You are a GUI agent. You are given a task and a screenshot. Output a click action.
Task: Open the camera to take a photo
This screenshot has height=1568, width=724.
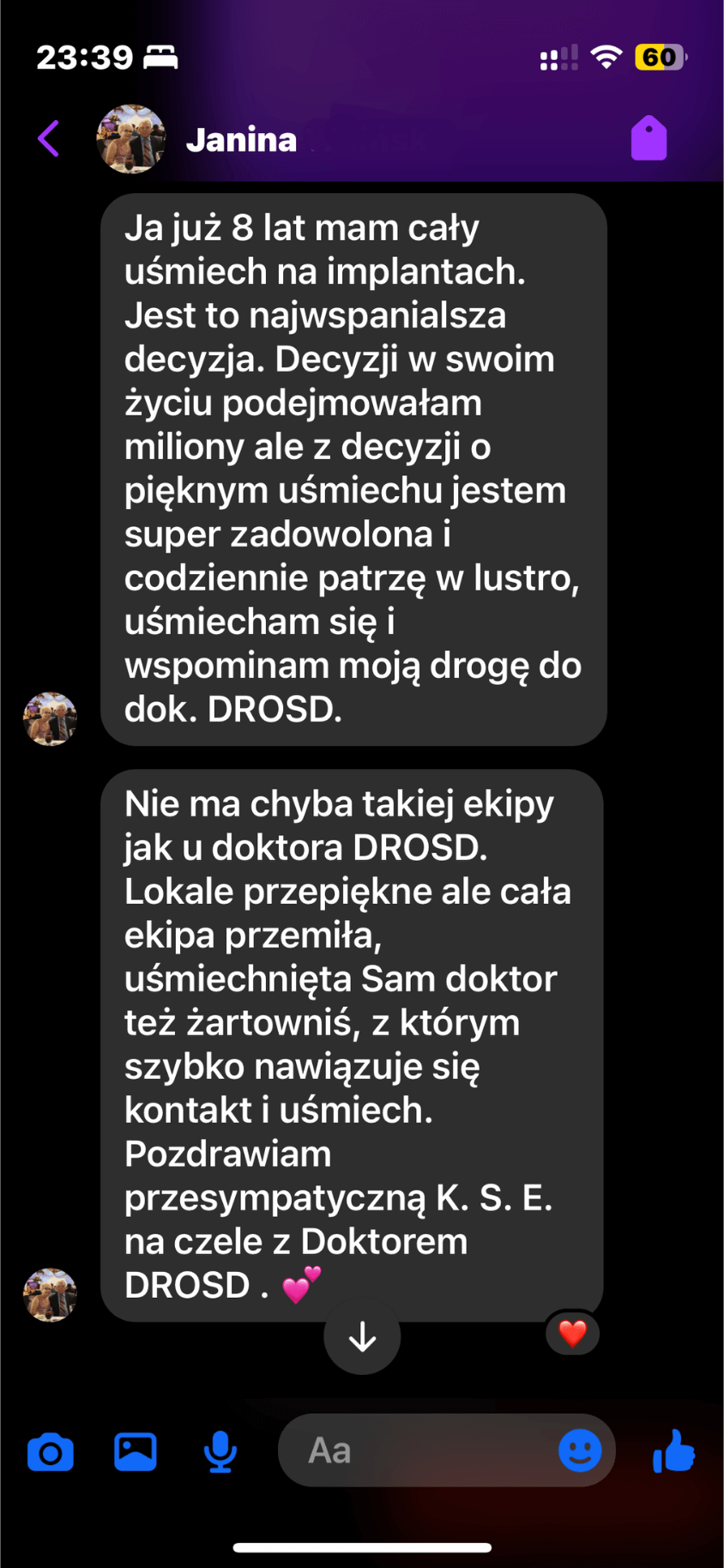[51, 1452]
